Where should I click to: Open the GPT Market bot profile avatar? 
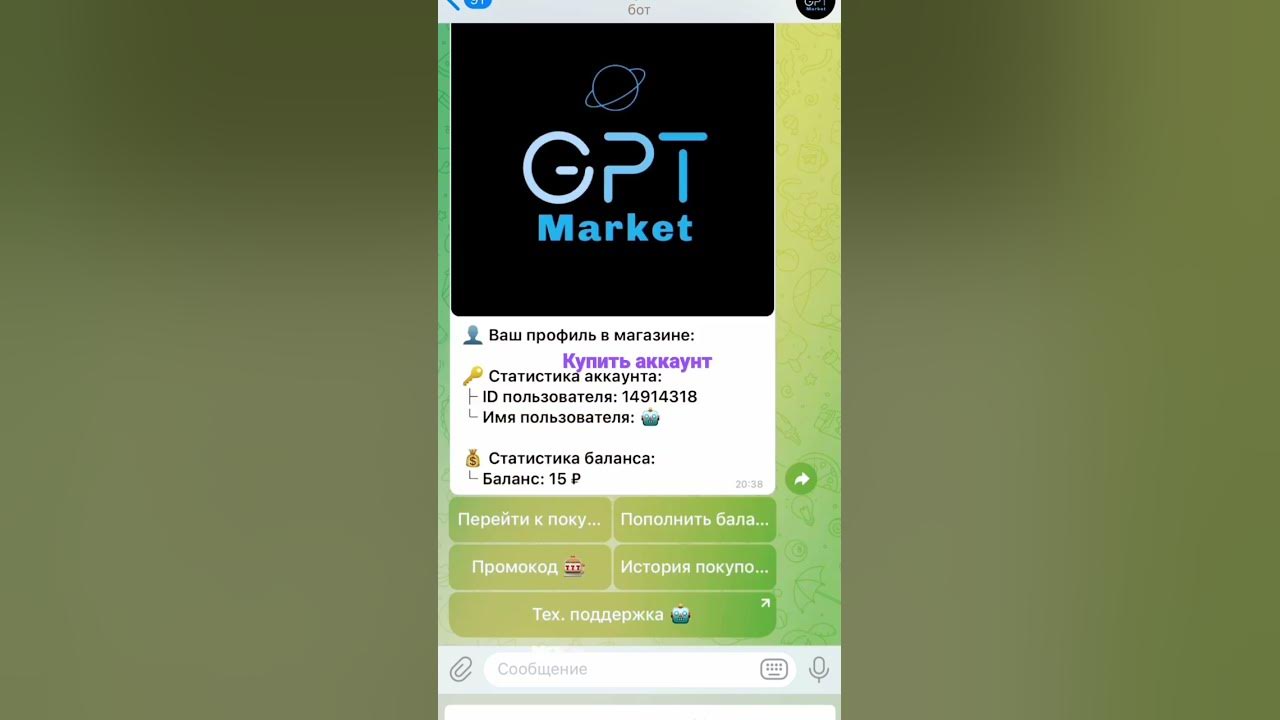click(815, 6)
